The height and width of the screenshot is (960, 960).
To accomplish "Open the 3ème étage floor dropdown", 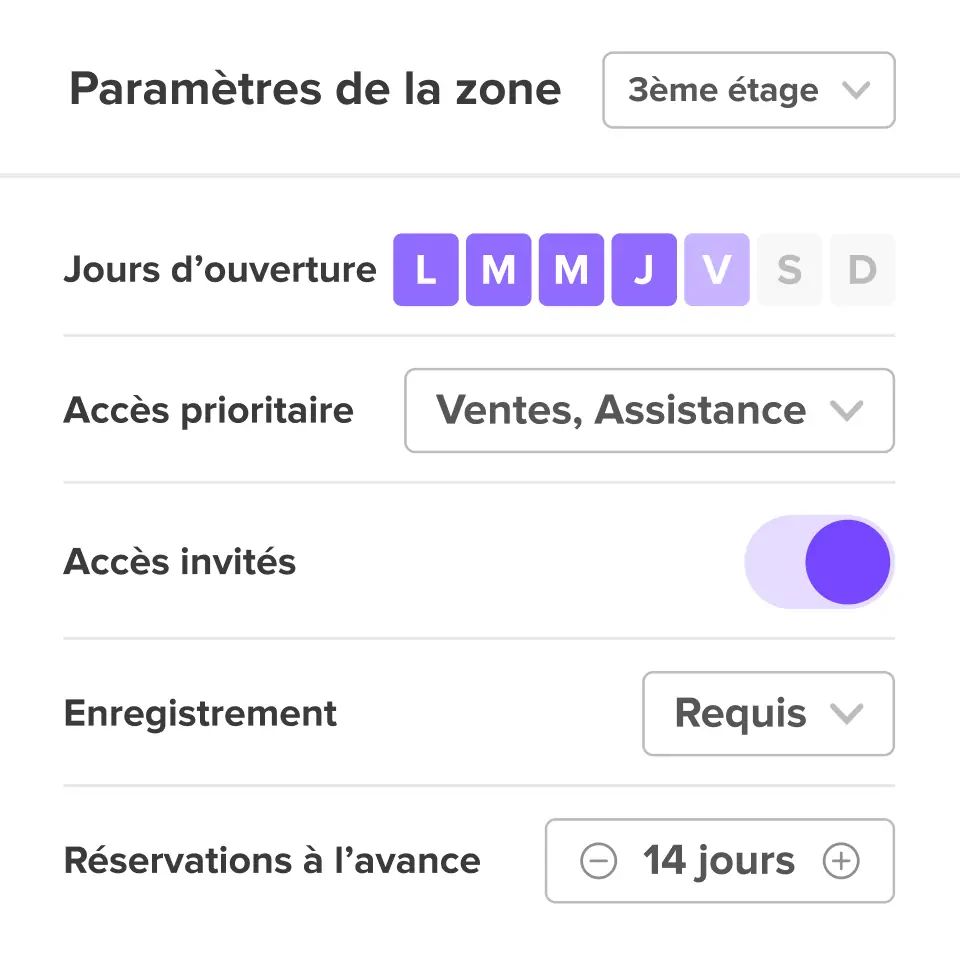I will pyautogui.click(x=748, y=90).
